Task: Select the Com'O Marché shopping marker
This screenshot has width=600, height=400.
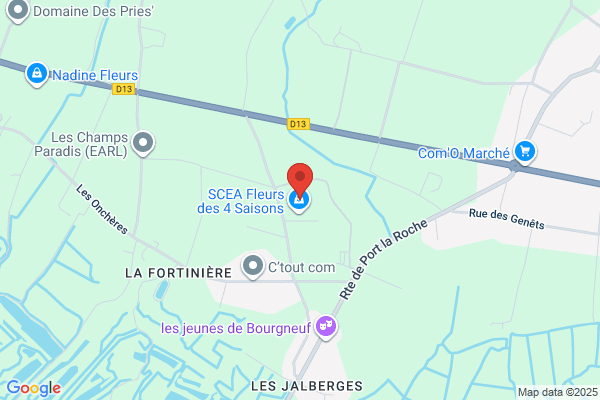Action: click(x=525, y=152)
